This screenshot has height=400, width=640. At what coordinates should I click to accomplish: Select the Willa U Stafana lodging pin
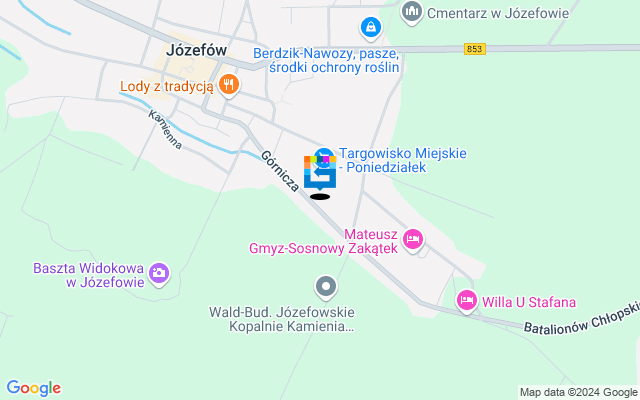click(466, 301)
